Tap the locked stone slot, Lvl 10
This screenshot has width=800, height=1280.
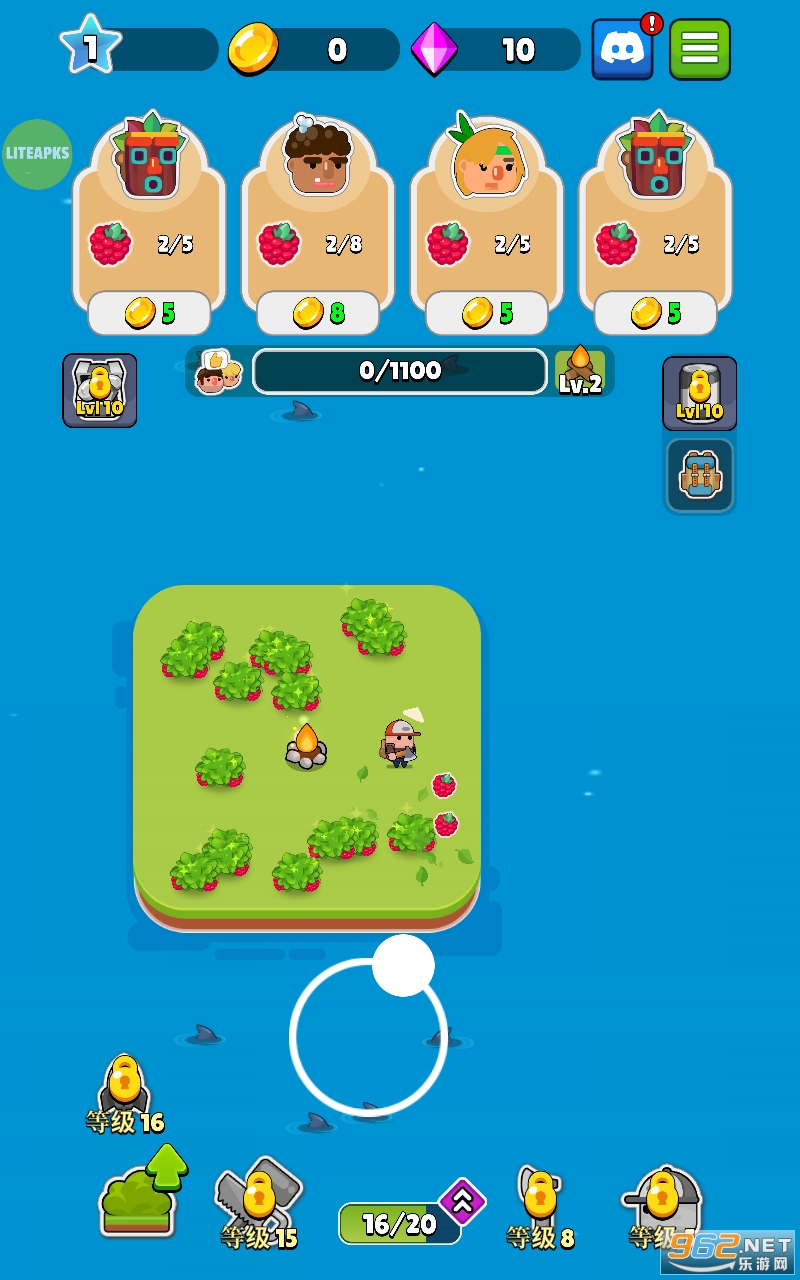point(100,390)
